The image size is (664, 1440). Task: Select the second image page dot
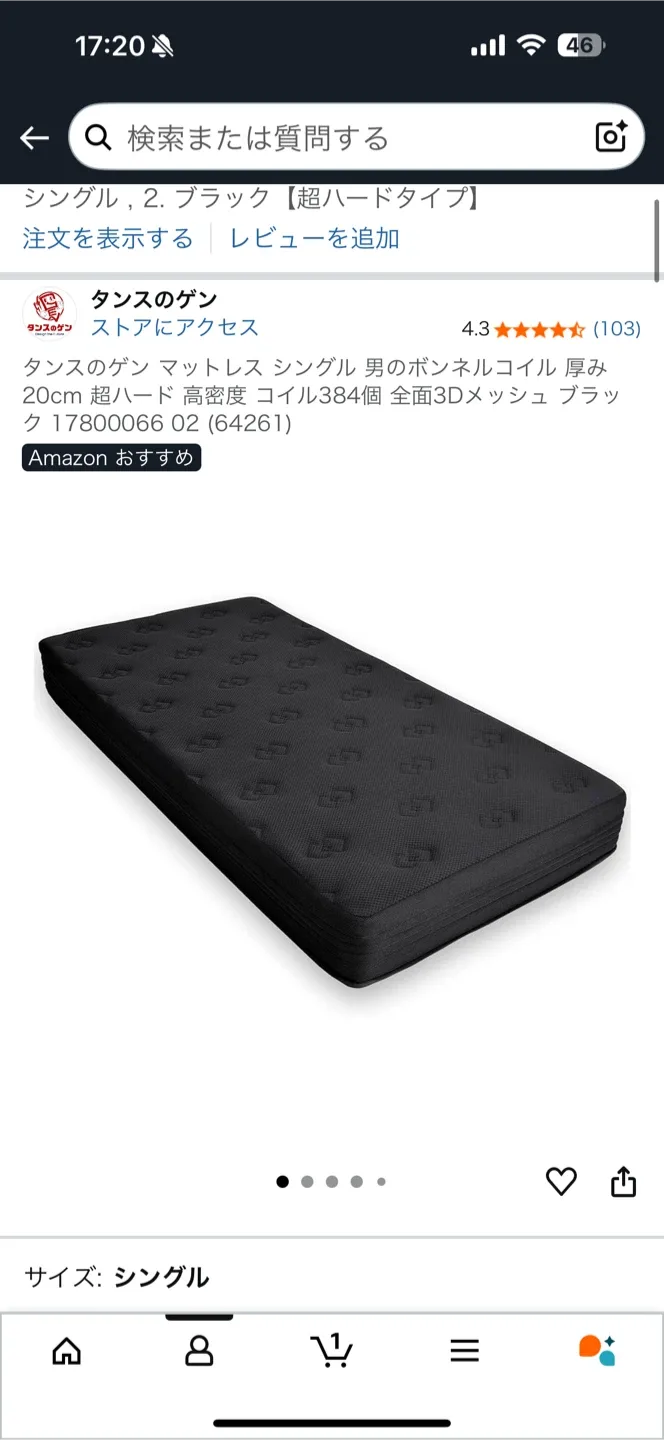(x=307, y=1182)
